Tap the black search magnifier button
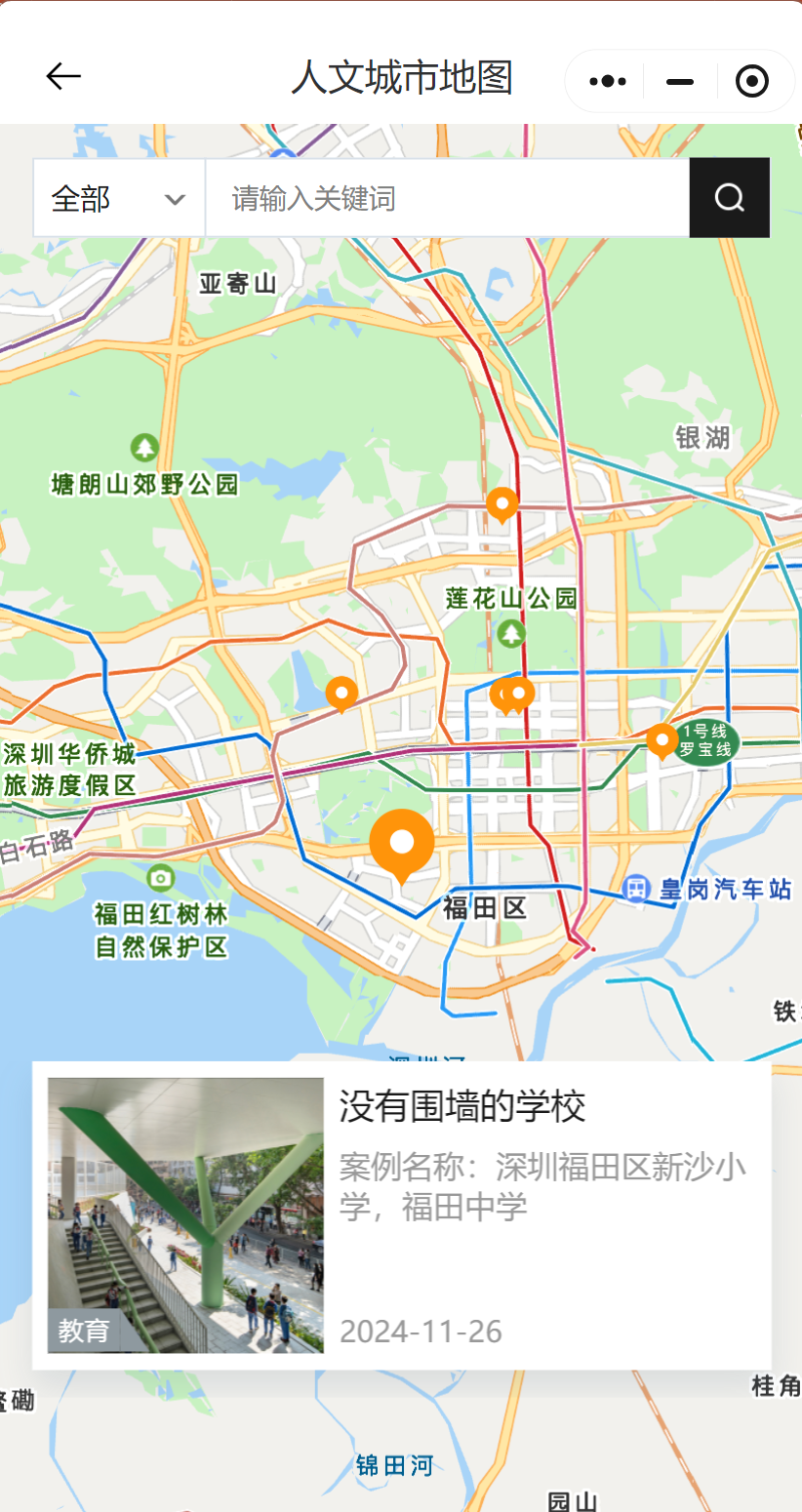Image resolution: width=802 pixels, height=1512 pixels. (729, 199)
